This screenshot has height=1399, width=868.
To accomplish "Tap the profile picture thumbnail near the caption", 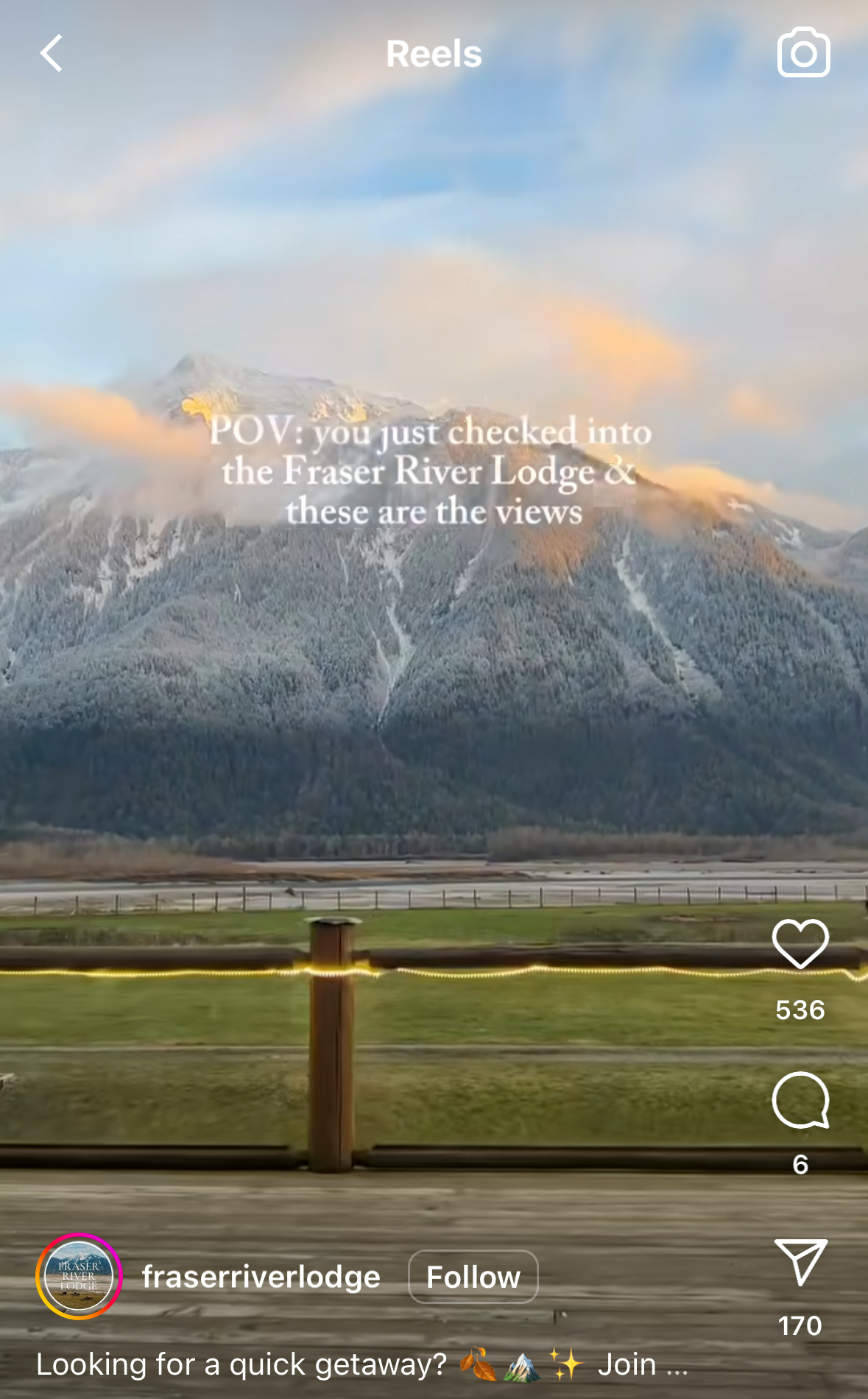I will point(77,1276).
